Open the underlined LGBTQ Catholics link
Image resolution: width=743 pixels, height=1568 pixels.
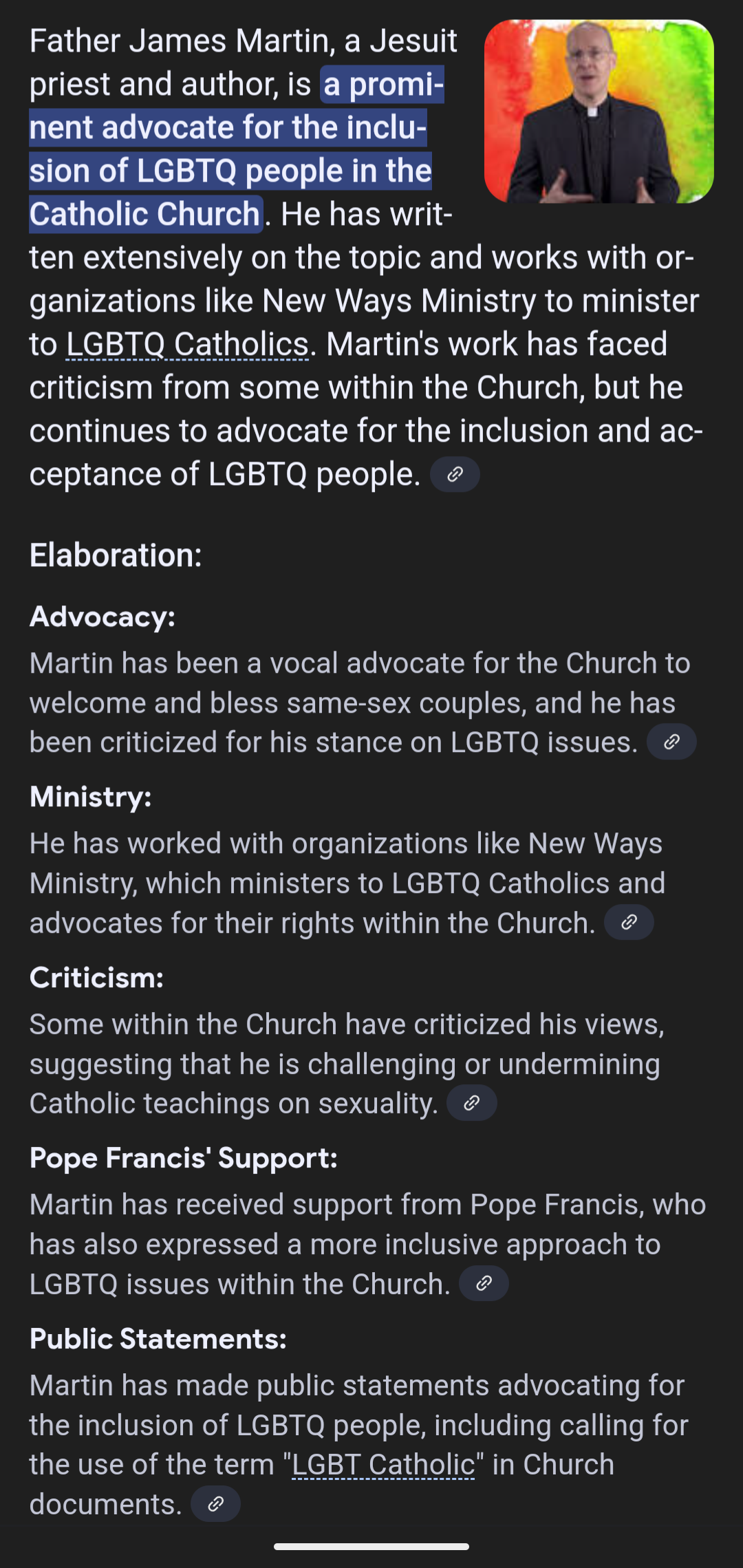point(187,344)
